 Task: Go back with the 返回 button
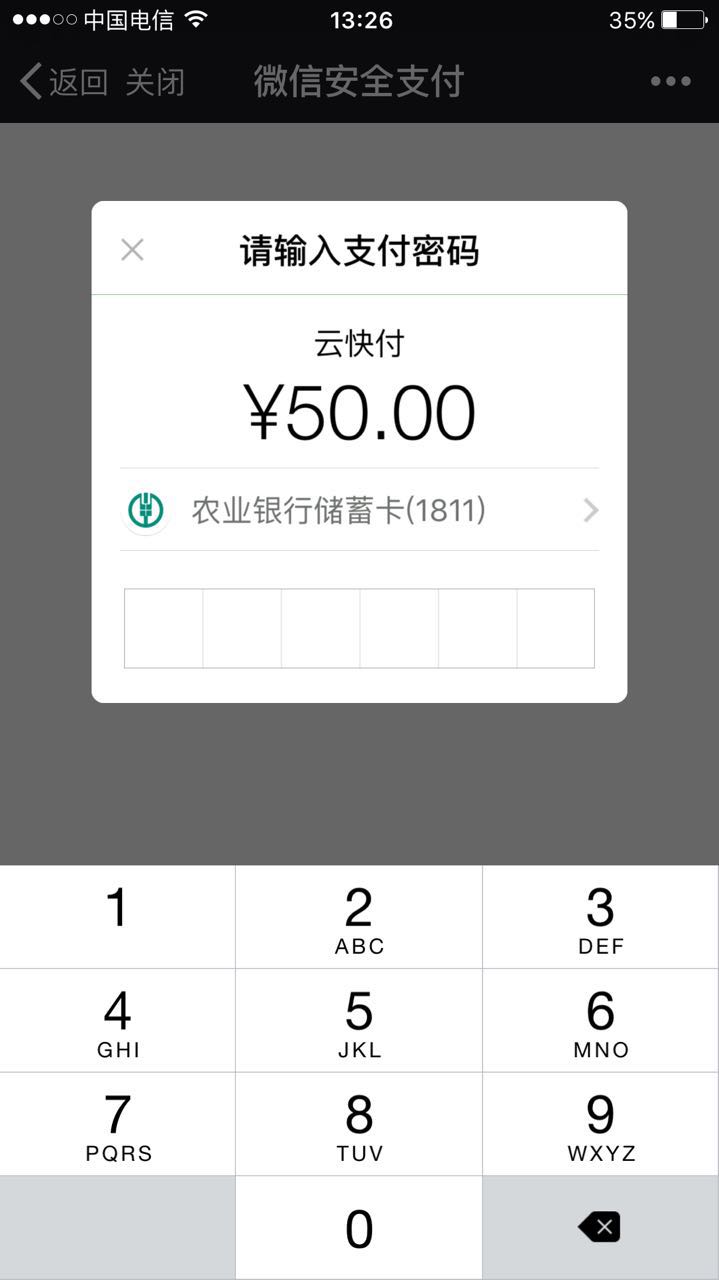64,82
